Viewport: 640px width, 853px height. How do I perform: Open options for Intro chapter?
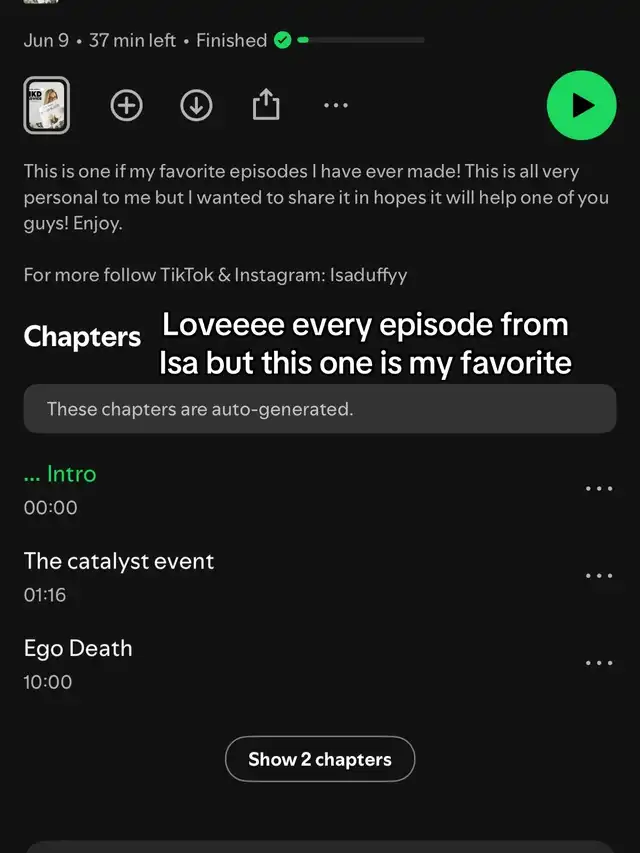click(x=598, y=489)
